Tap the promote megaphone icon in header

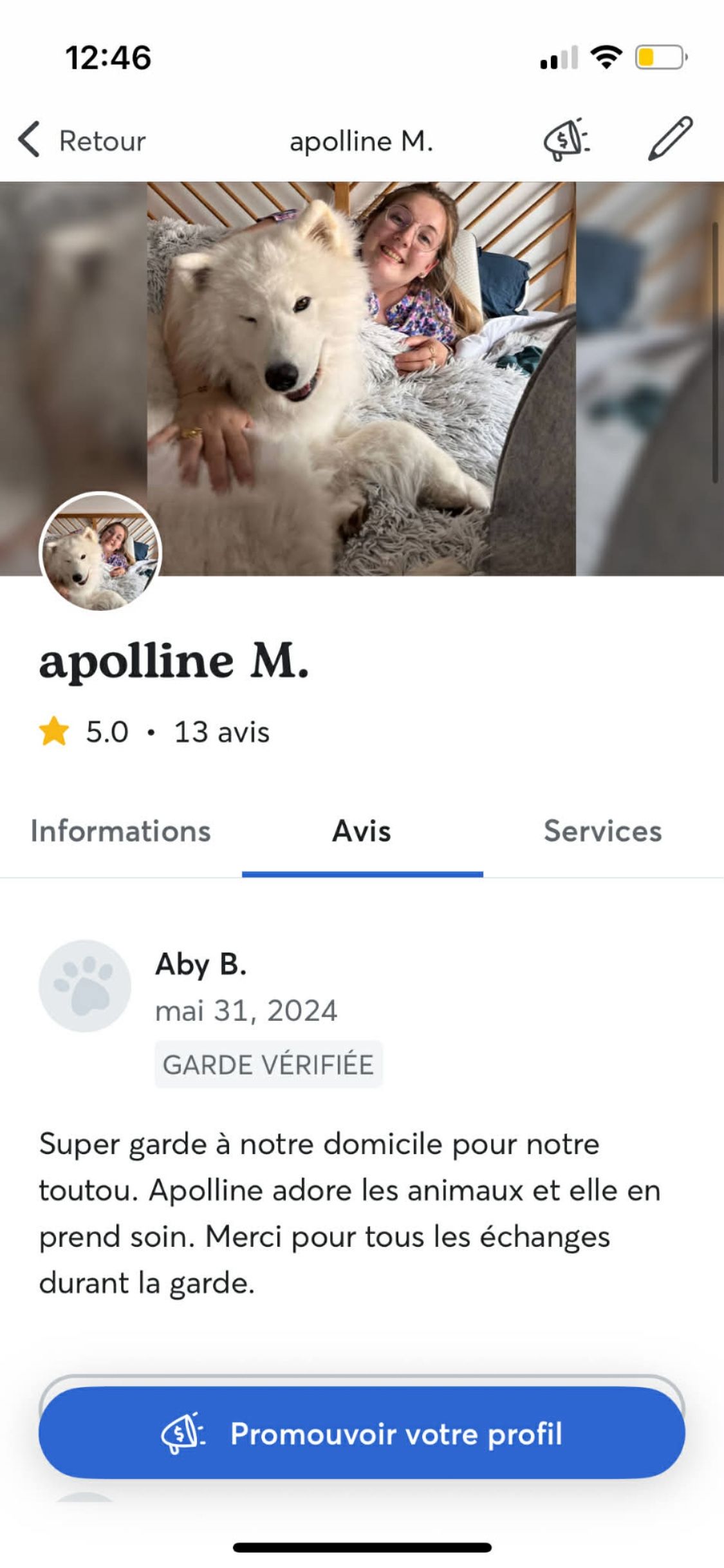566,139
